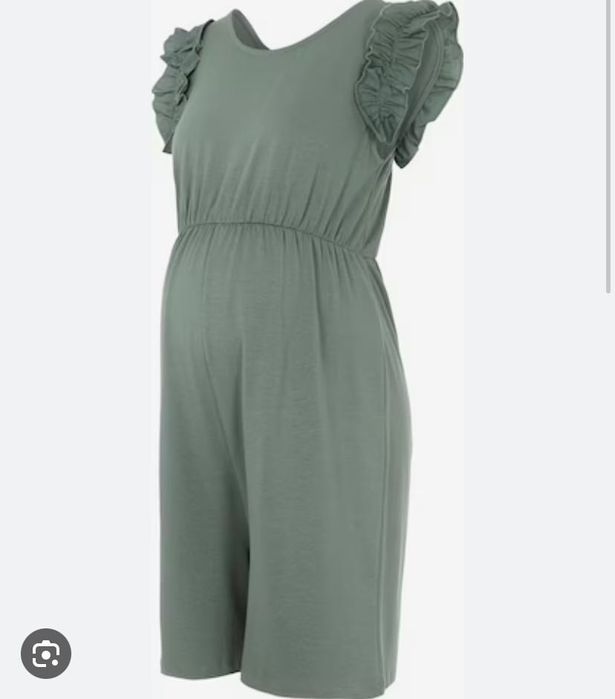The width and height of the screenshot is (615, 699).
Task: Search this image with Google Lens
Action: click(46, 654)
